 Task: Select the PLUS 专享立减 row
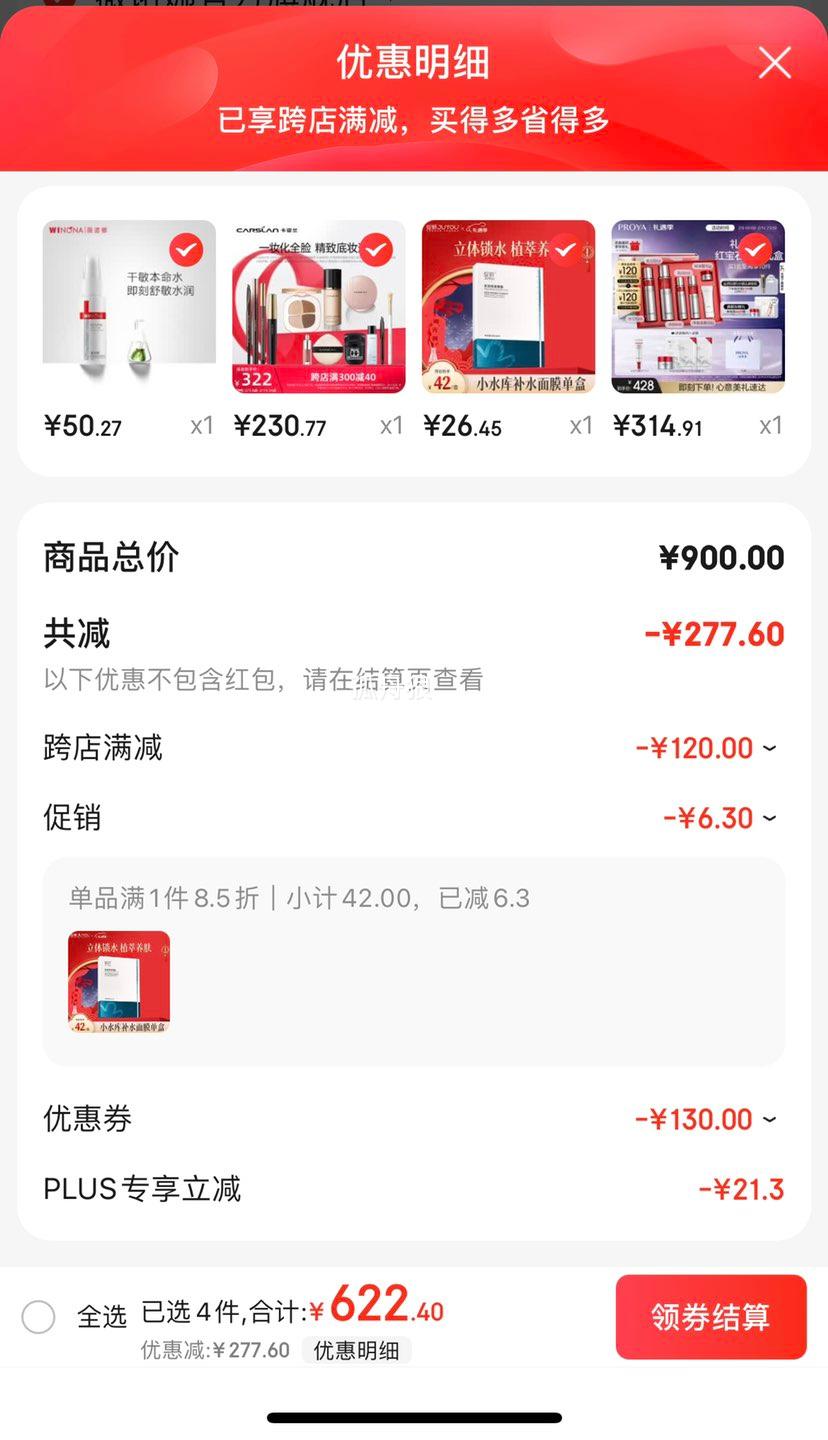pyautogui.click(x=414, y=1189)
